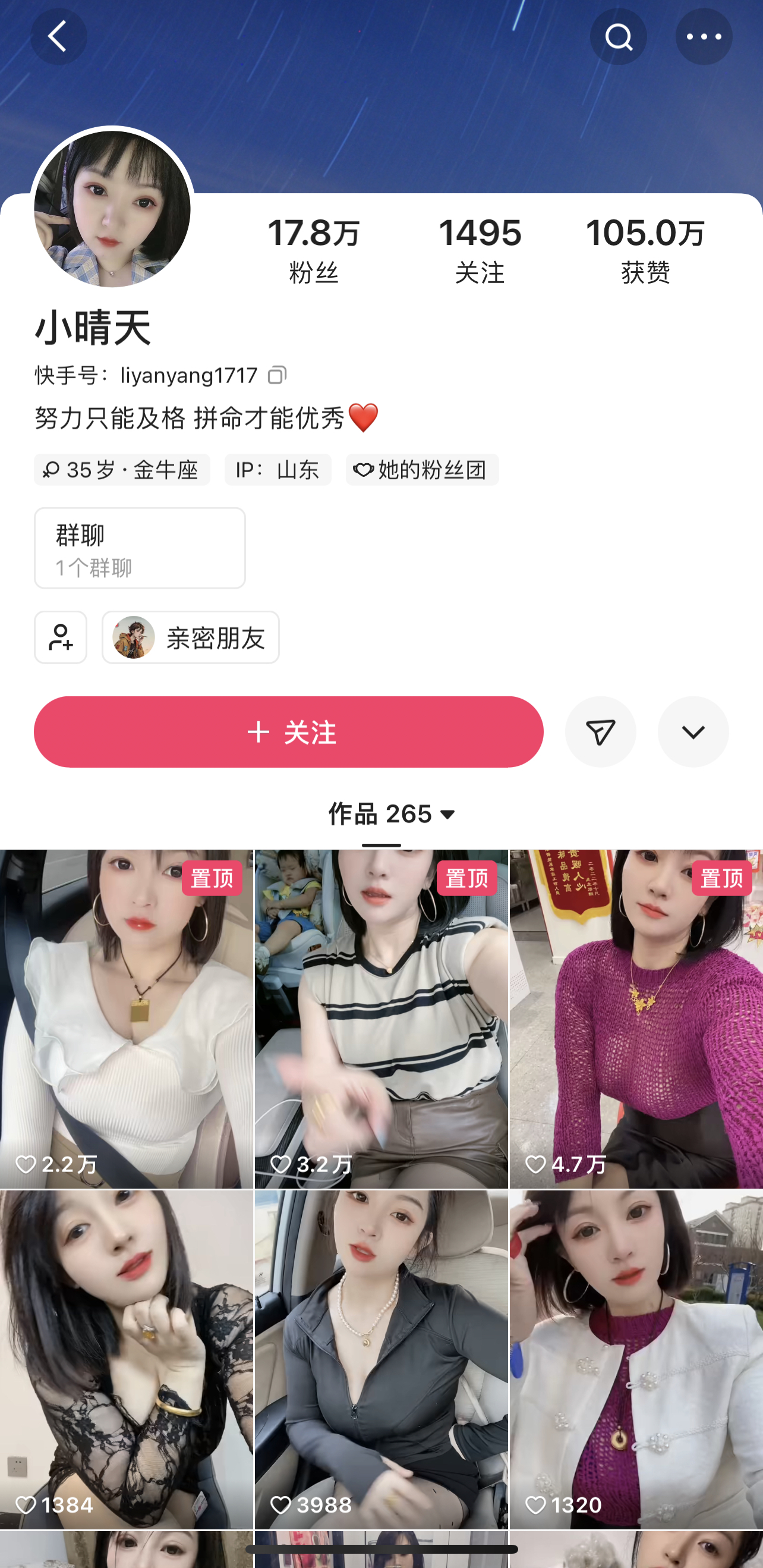Open 她的粉丝团 fan club chip

[422, 469]
